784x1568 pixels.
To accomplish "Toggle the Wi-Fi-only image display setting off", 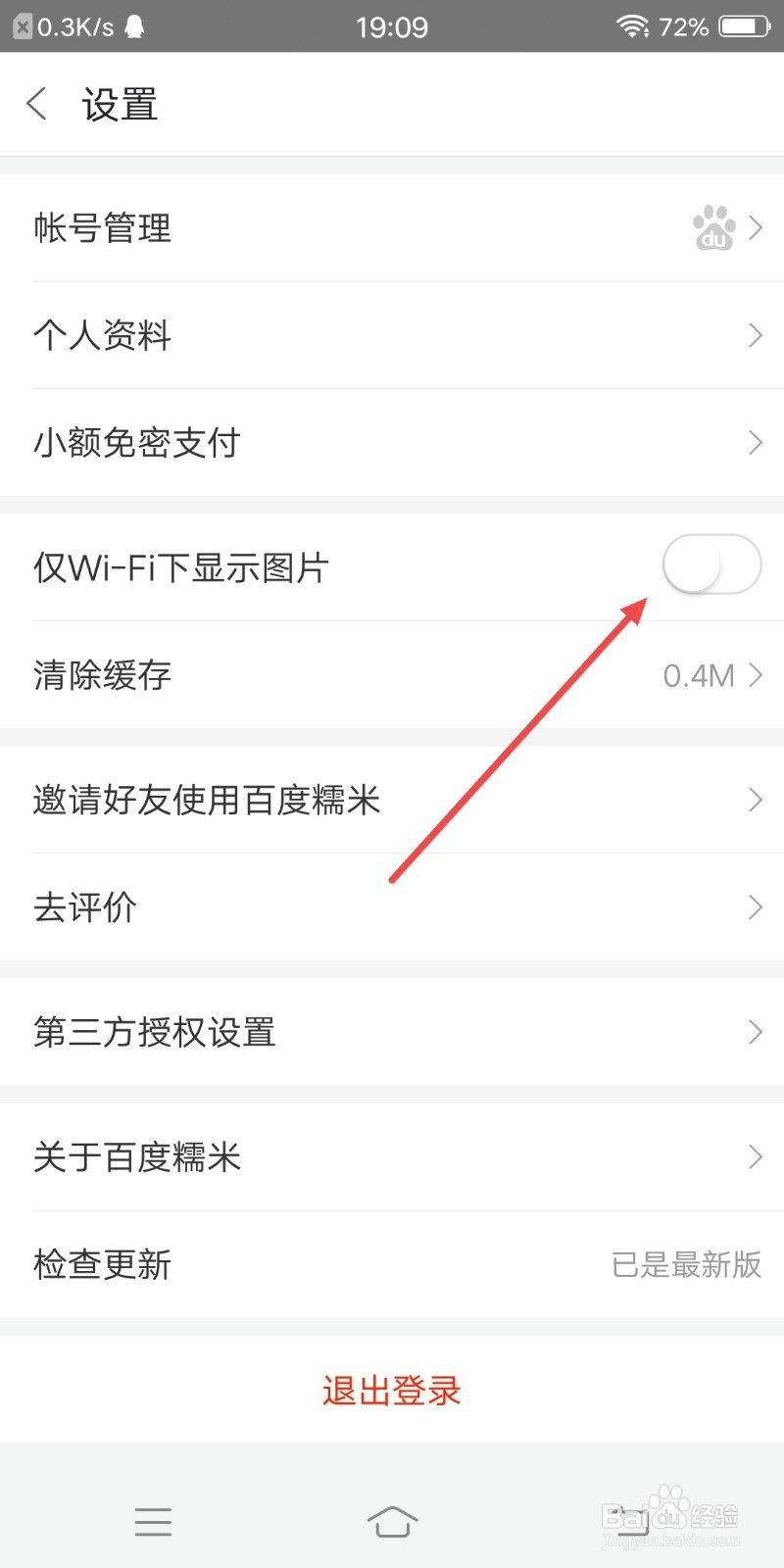I will 711,564.
